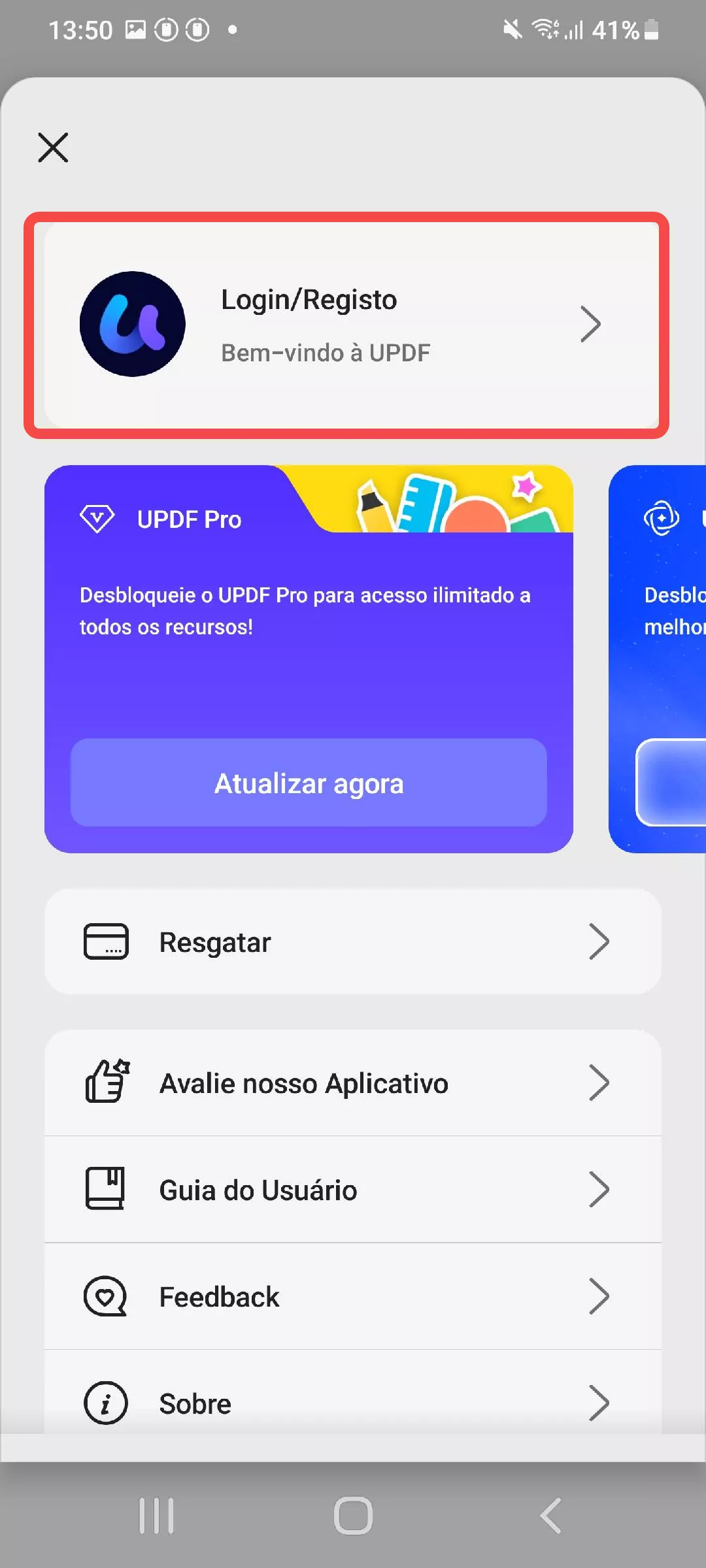Select the Sobre info icon

105,1403
